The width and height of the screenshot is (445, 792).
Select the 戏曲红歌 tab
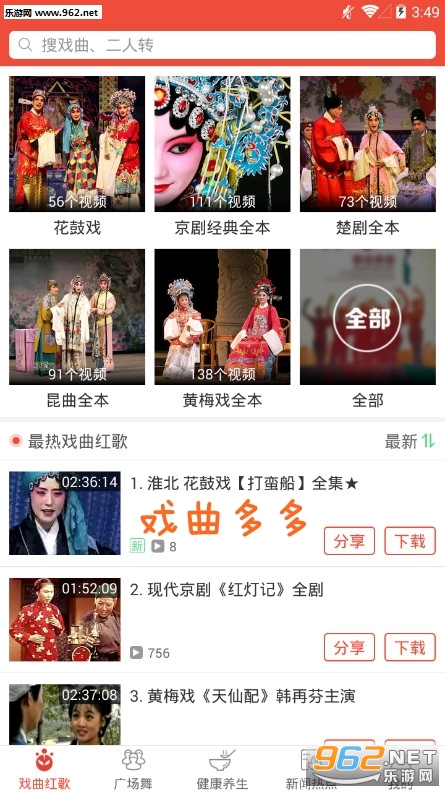tap(44, 769)
